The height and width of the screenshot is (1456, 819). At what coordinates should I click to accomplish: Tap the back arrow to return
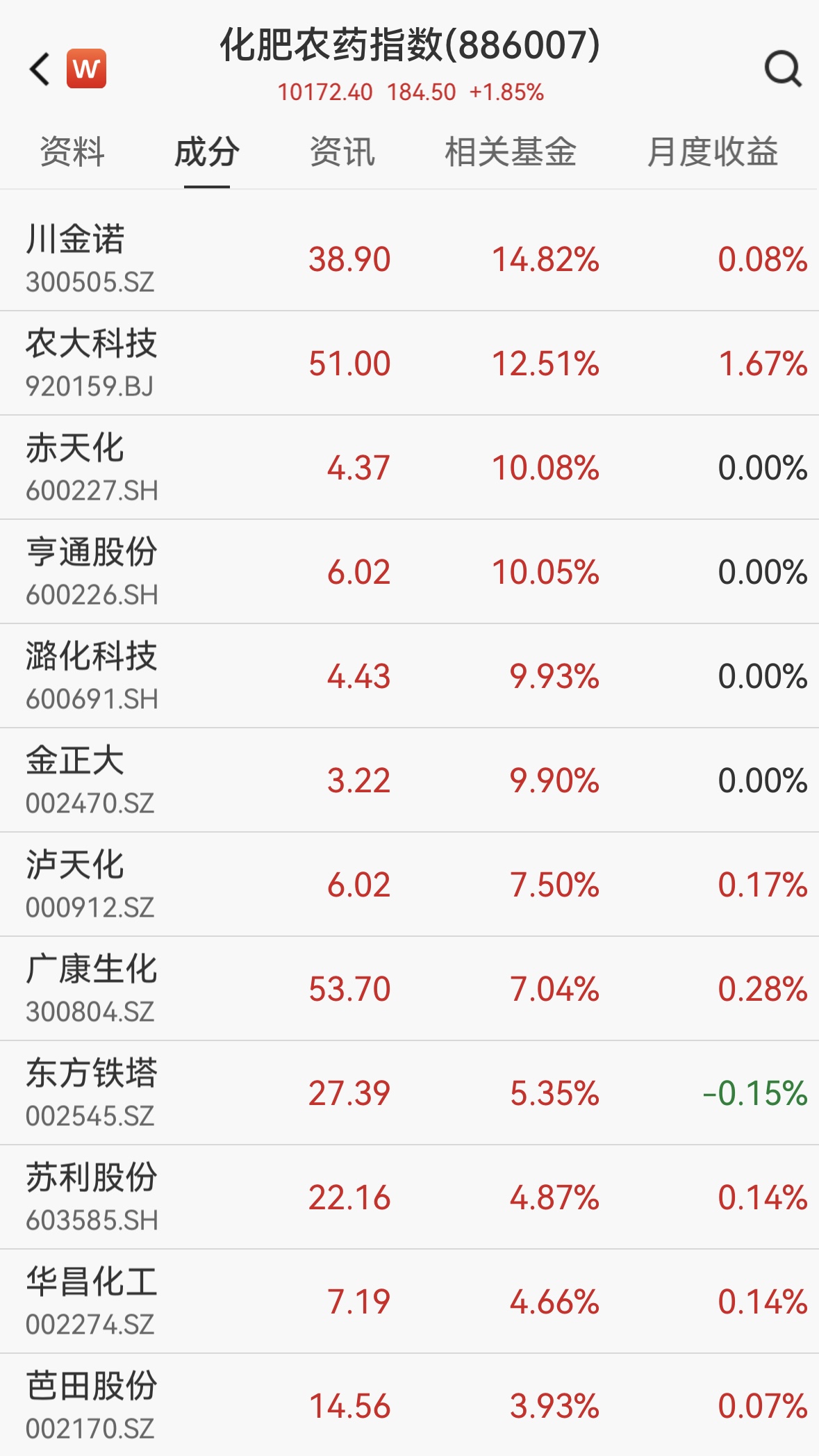40,69
